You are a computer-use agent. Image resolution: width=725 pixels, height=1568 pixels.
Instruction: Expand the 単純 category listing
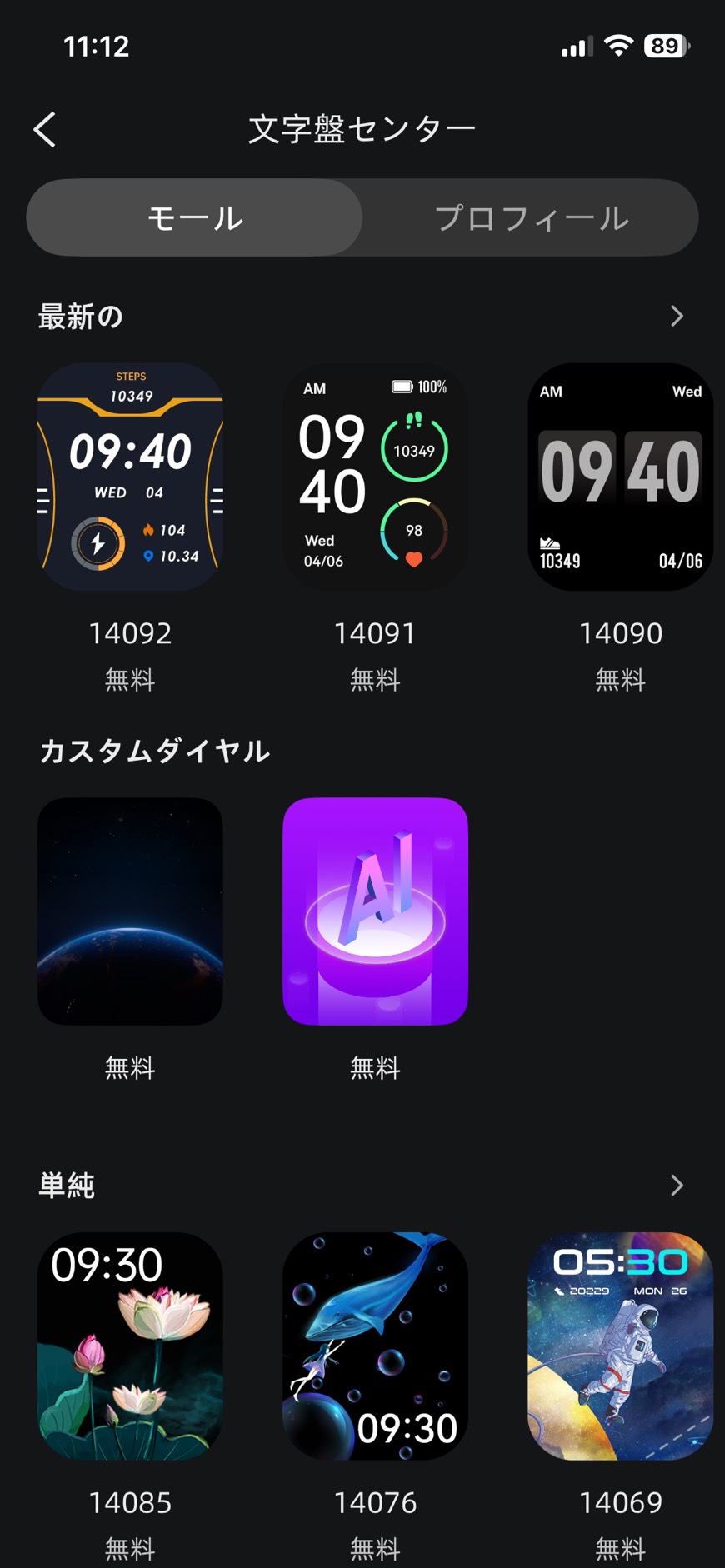pyautogui.click(x=677, y=1185)
